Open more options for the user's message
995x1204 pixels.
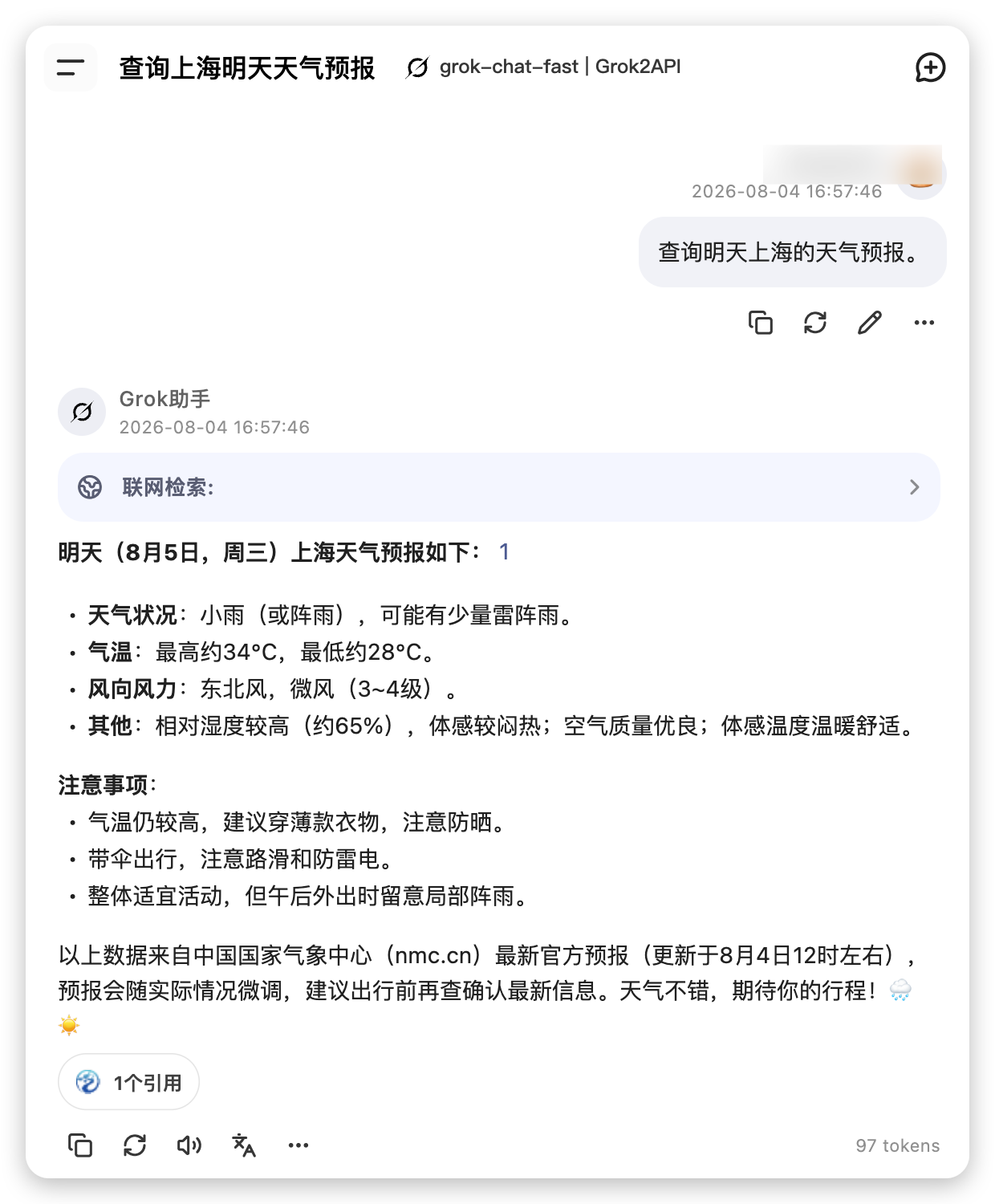coord(924,323)
